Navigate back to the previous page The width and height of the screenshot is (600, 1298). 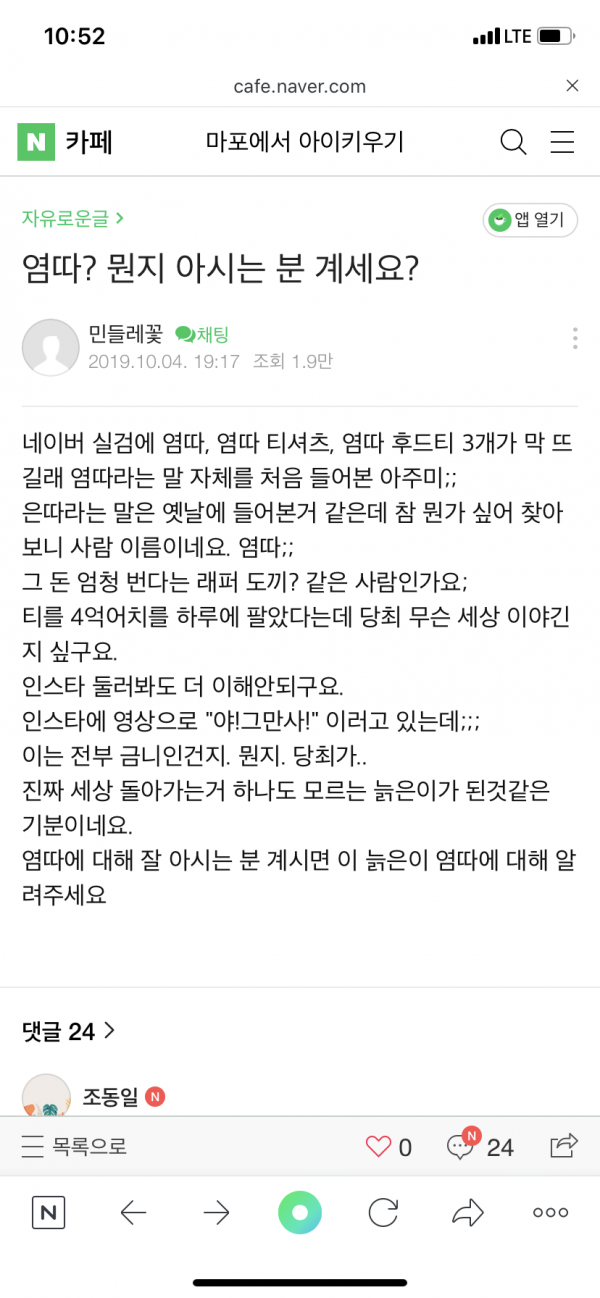(x=133, y=1213)
